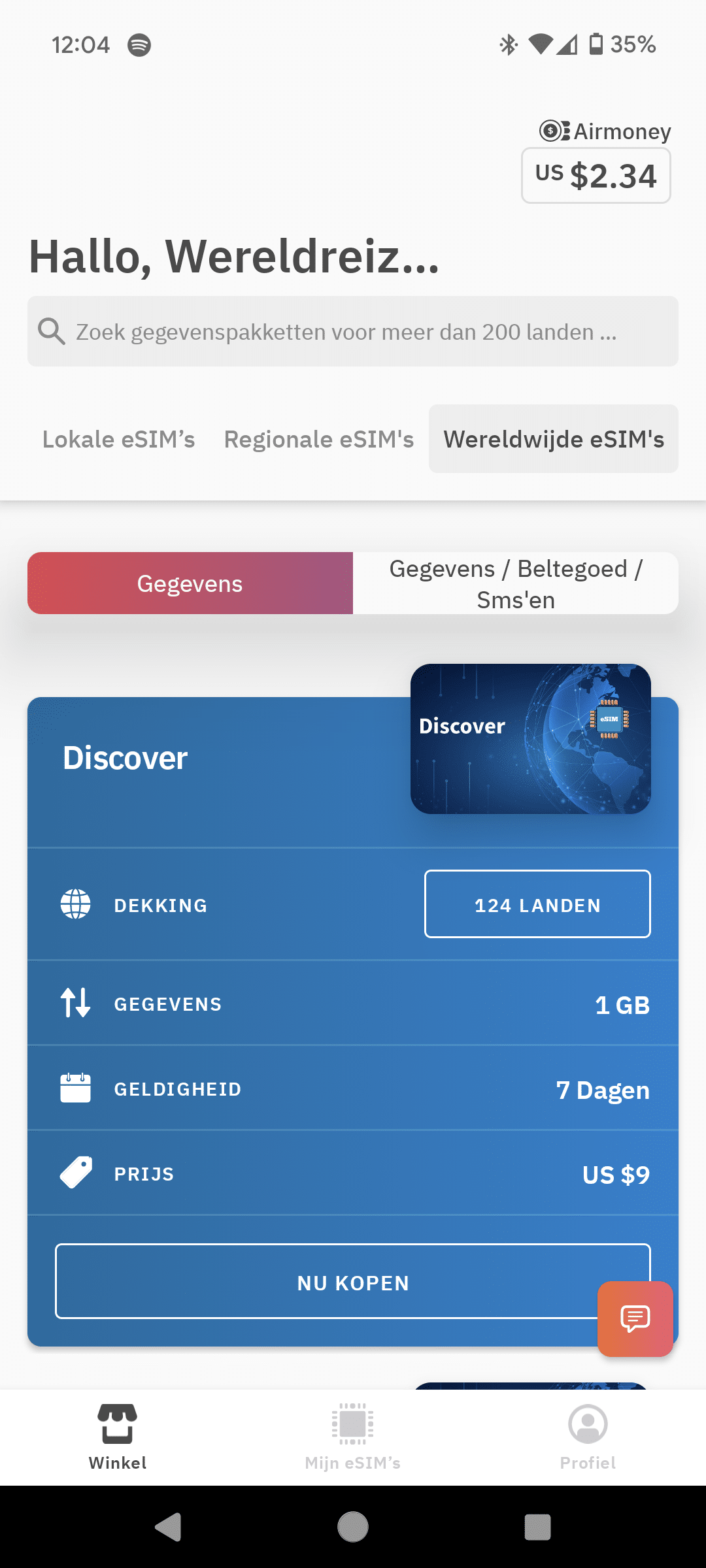
Task: Click the search field for data packages
Action: [353, 331]
